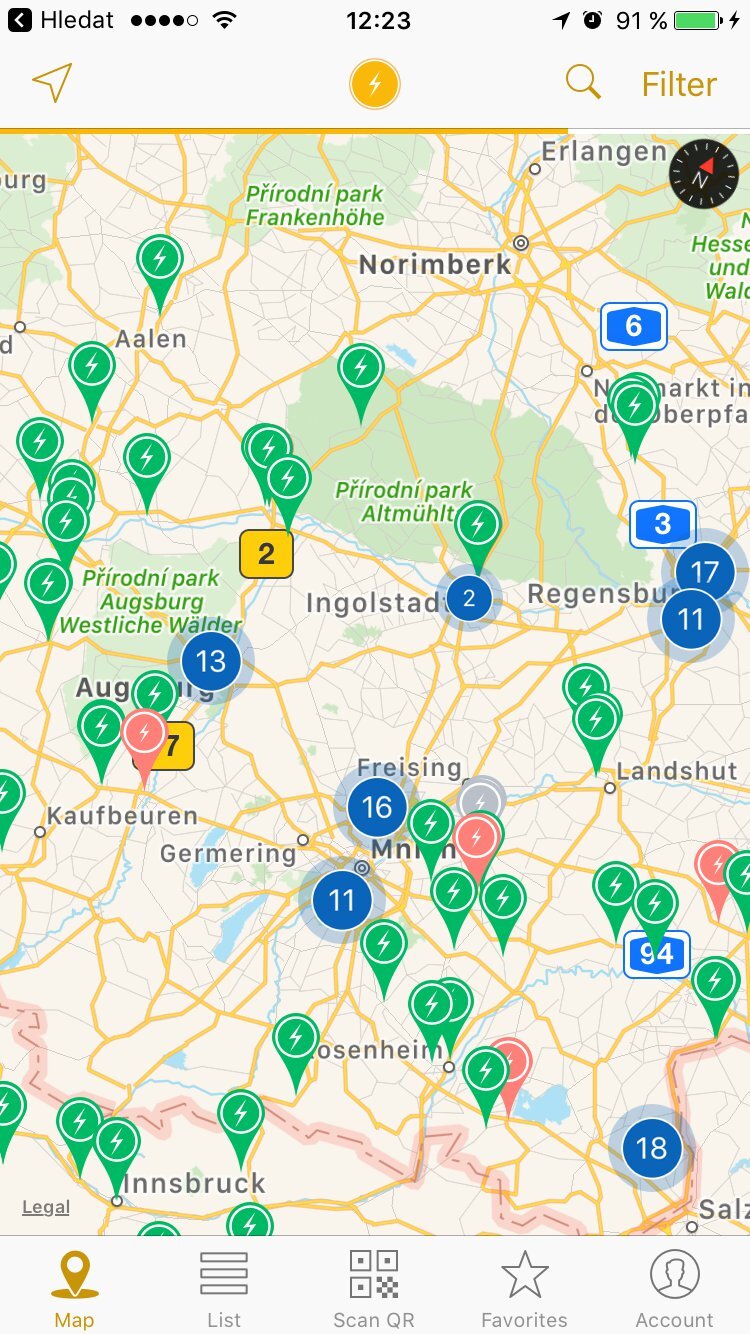Expand the cluster of 13 near Augsburg

(x=211, y=661)
